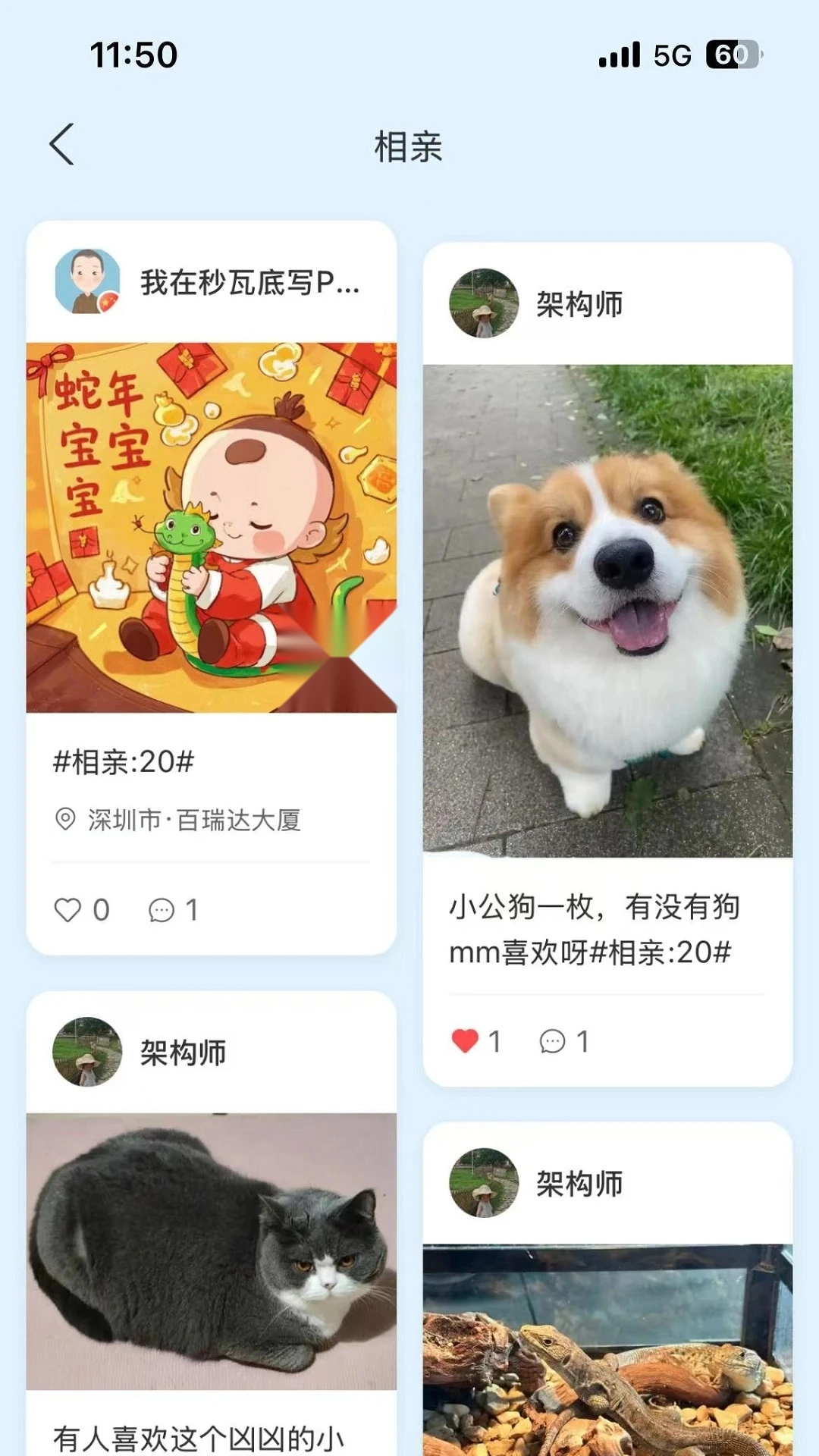The width and height of the screenshot is (819, 1456).
Task: Tap 架构师's avatar on the corgi post
Action: click(x=484, y=303)
